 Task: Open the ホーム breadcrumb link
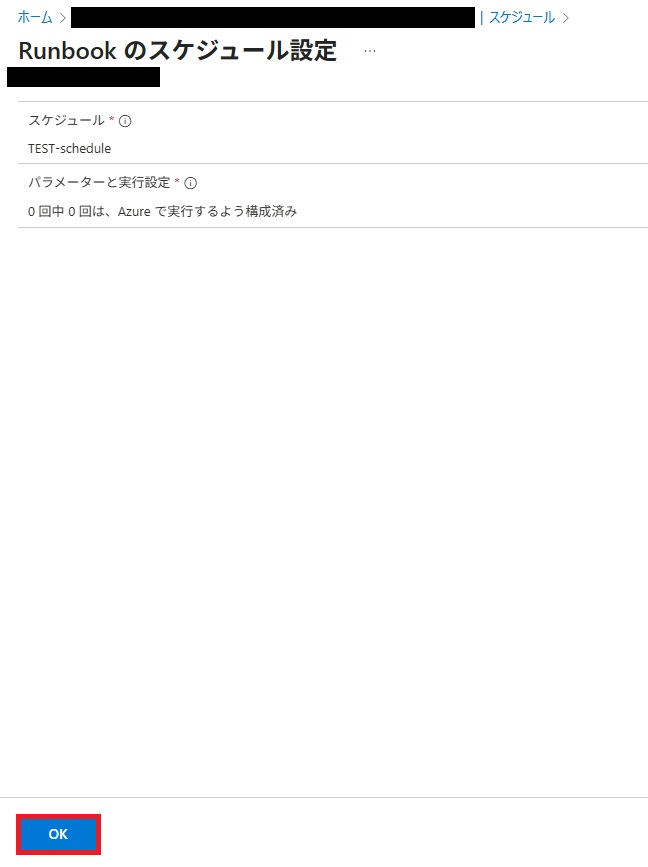tap(35, 18)
